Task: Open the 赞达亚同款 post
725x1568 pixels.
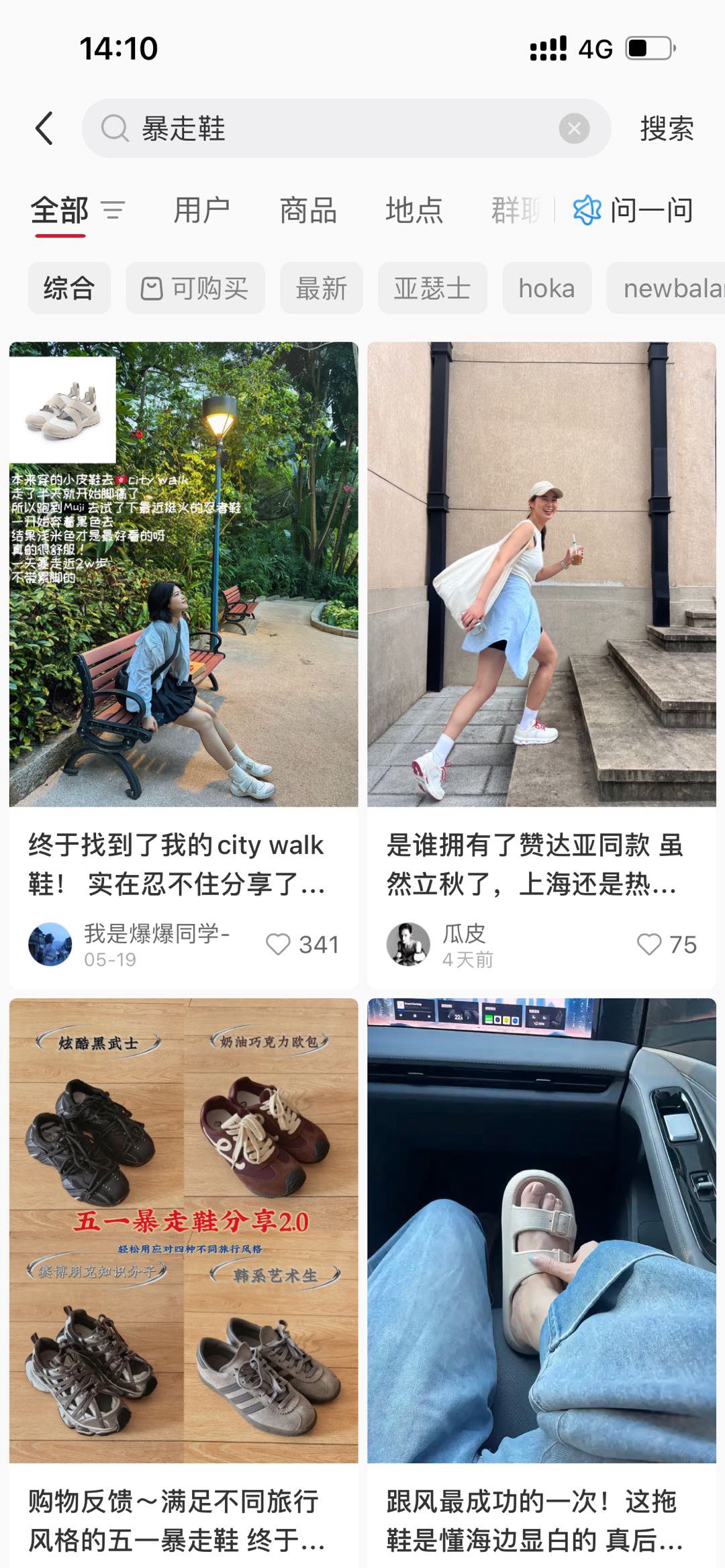Action: pos(541,574)
